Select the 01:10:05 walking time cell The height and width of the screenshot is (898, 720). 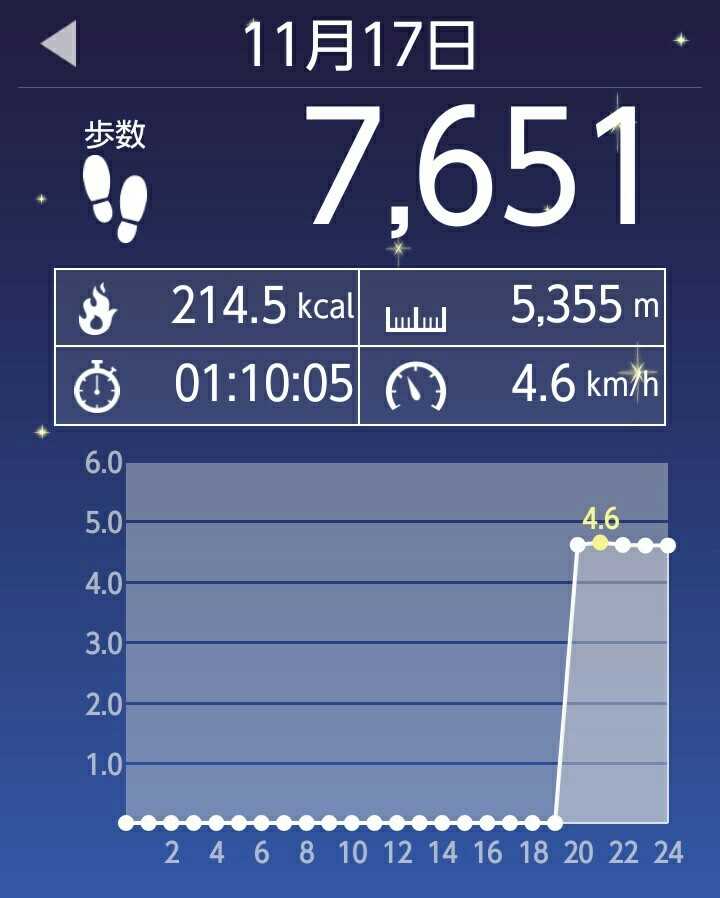point(207,386)
